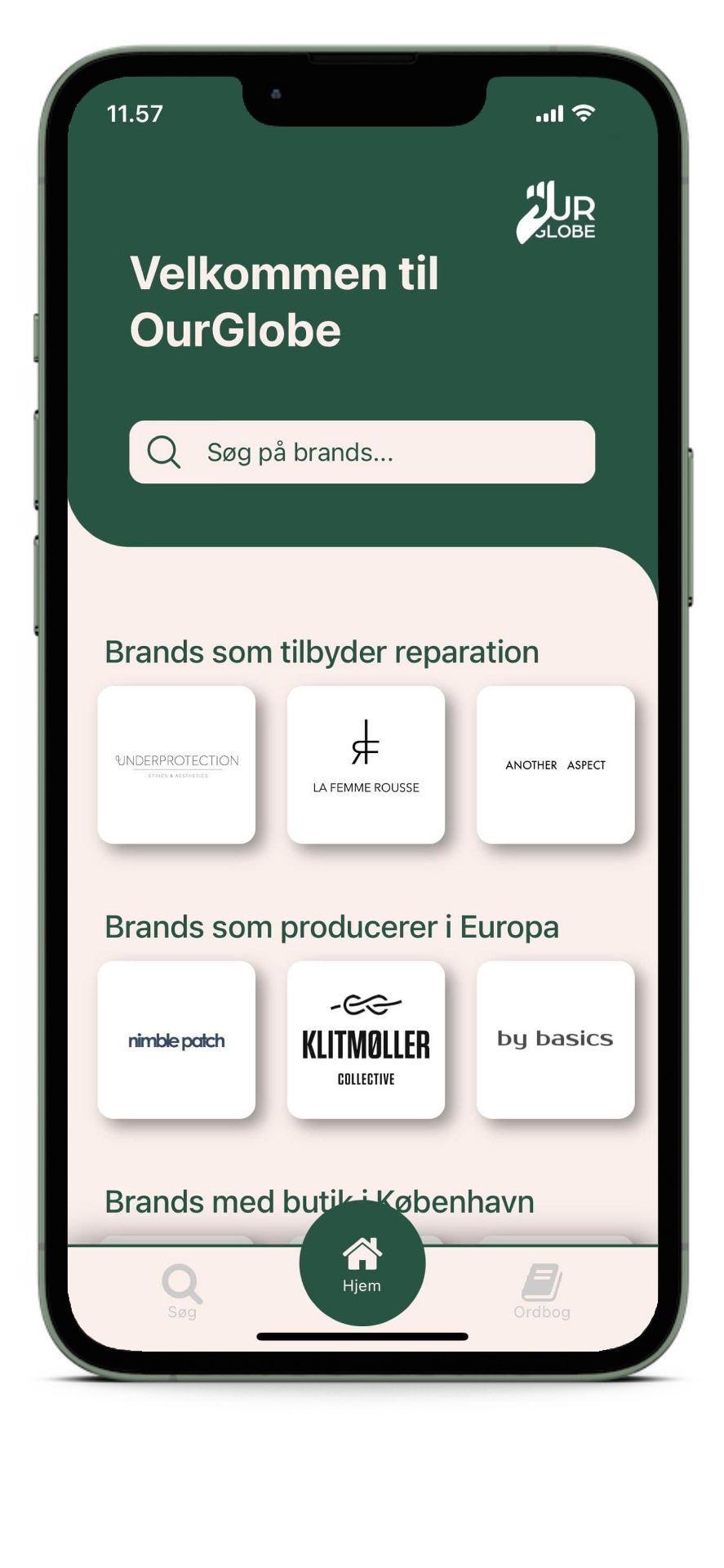Open the by basics brand card
The height and width of the screenshot is (1568, 724).
click(555, 1040)
